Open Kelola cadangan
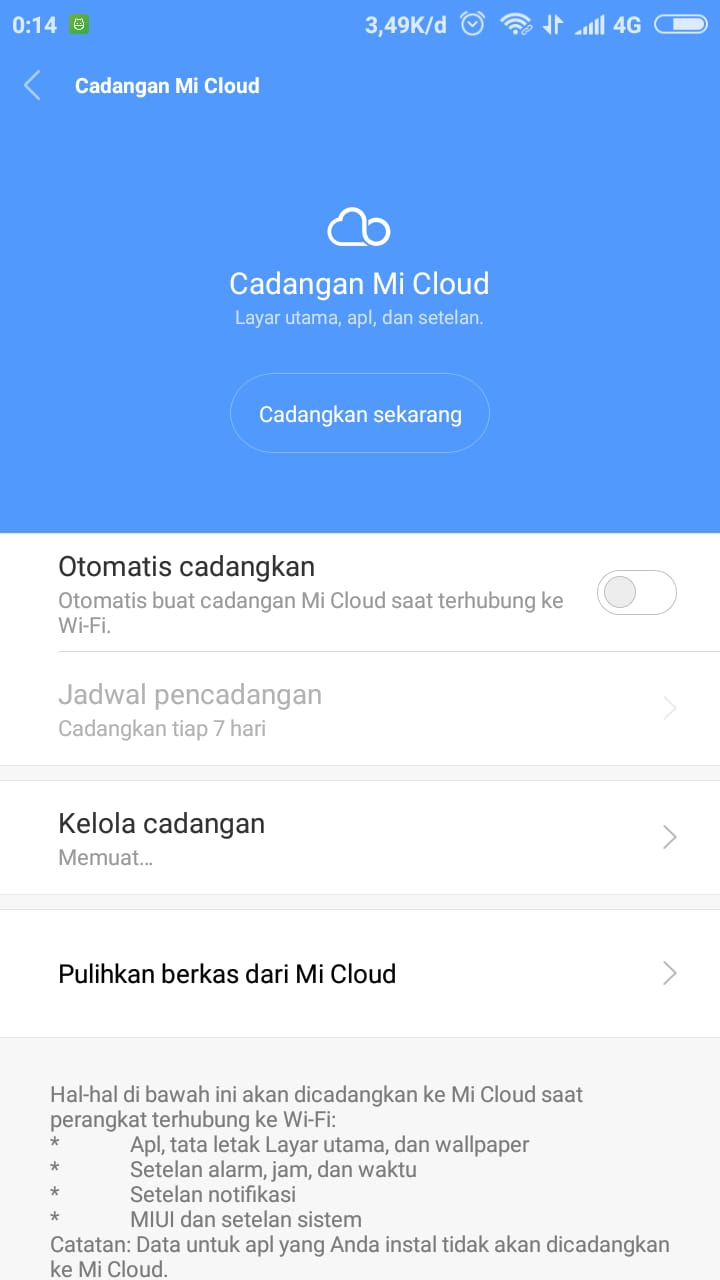Viewport: 720px width, 1280px height. point(360,838)
